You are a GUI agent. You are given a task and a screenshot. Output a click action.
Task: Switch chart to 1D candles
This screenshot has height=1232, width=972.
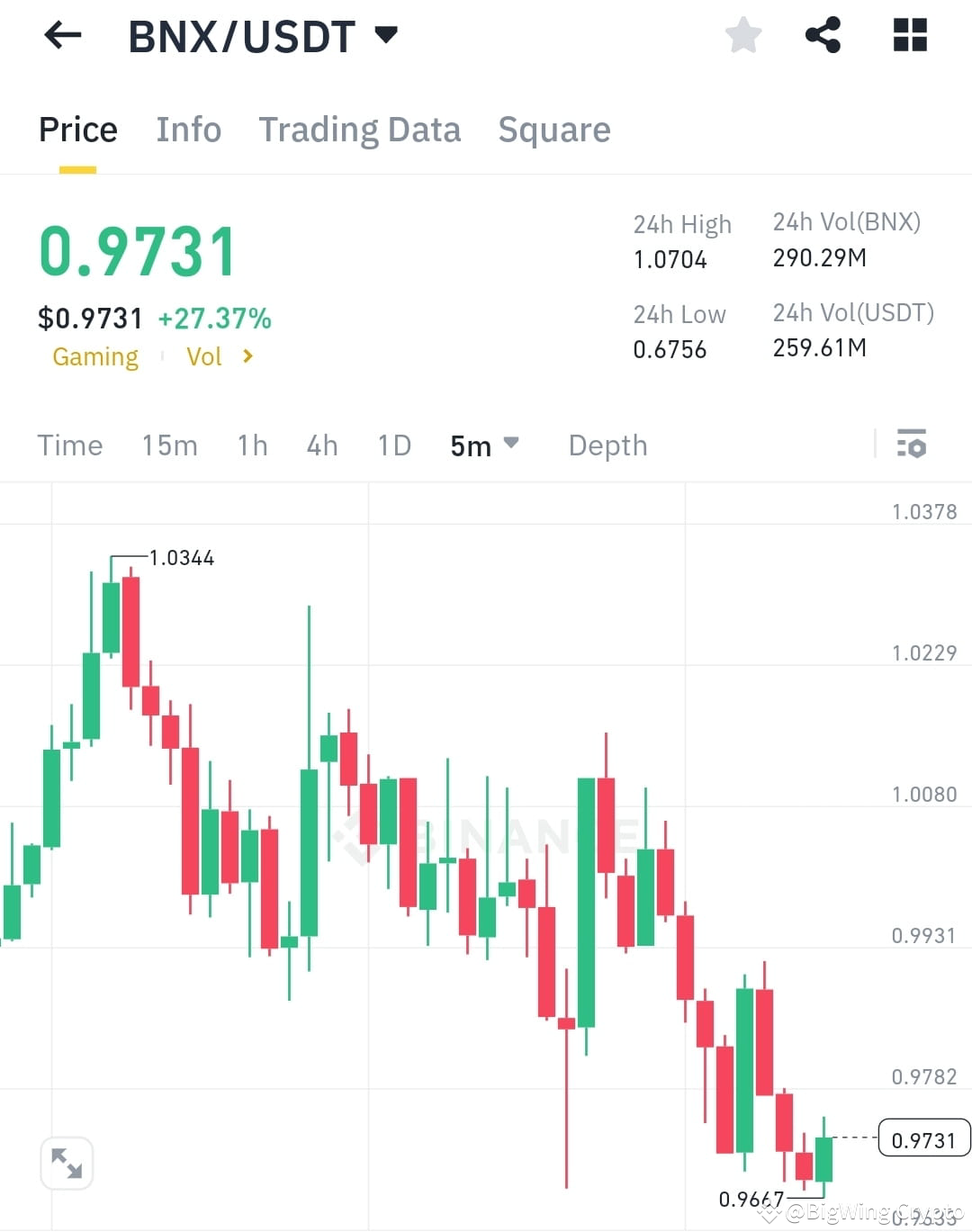[x=393, y=445]
